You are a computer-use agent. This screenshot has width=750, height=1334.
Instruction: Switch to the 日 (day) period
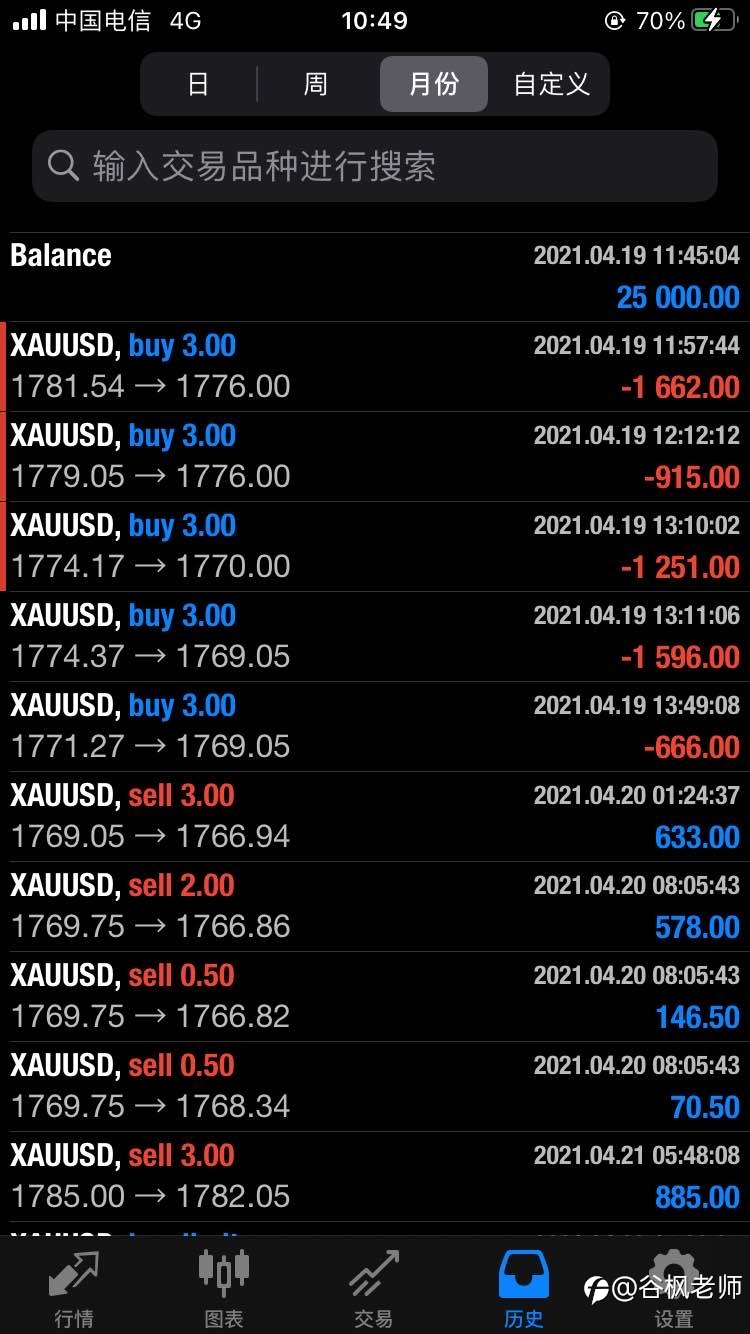[199, 84]
